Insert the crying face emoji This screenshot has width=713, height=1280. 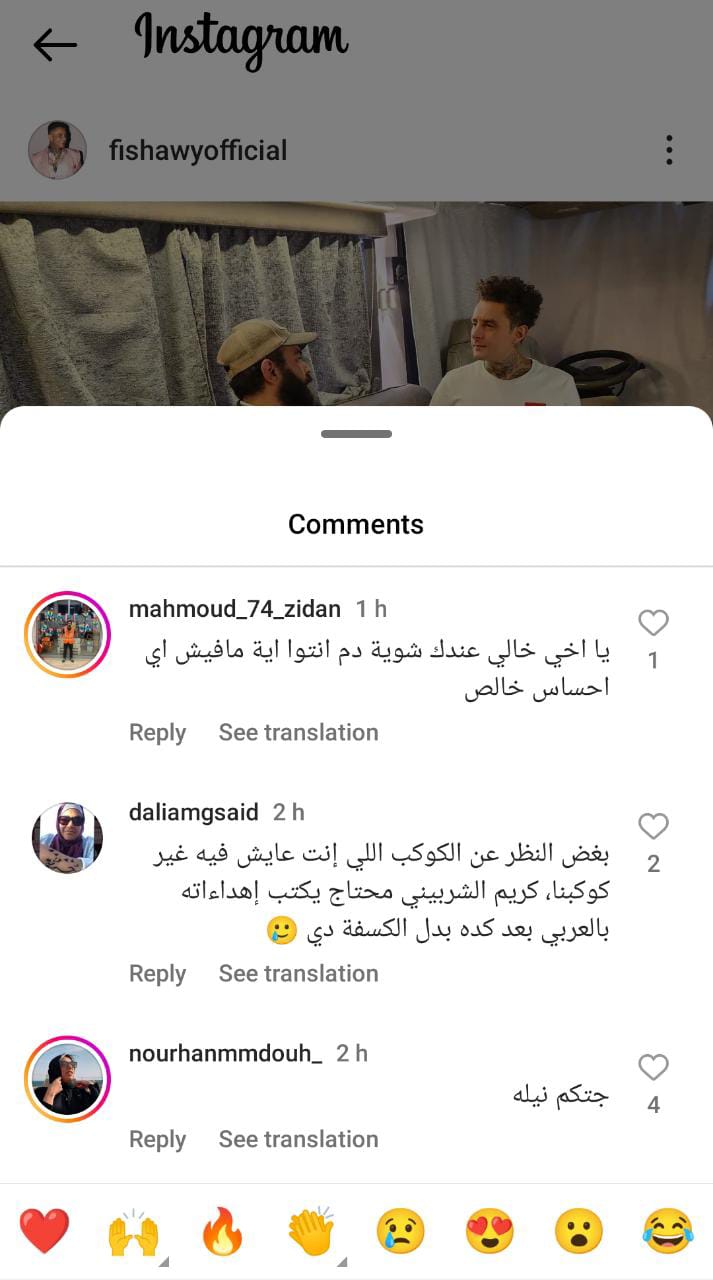tap(400, 1231)
